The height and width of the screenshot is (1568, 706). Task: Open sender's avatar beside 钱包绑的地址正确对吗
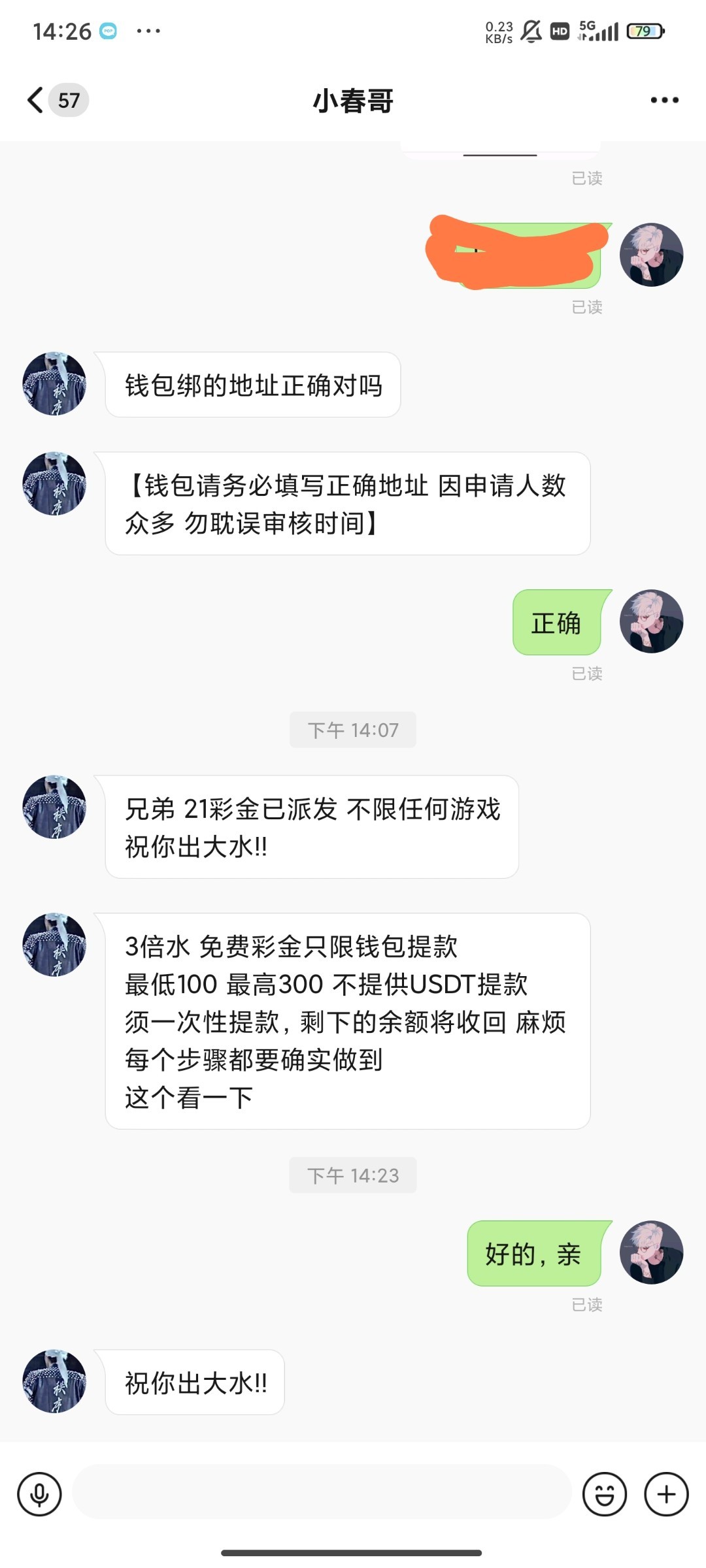coord(54,384)
